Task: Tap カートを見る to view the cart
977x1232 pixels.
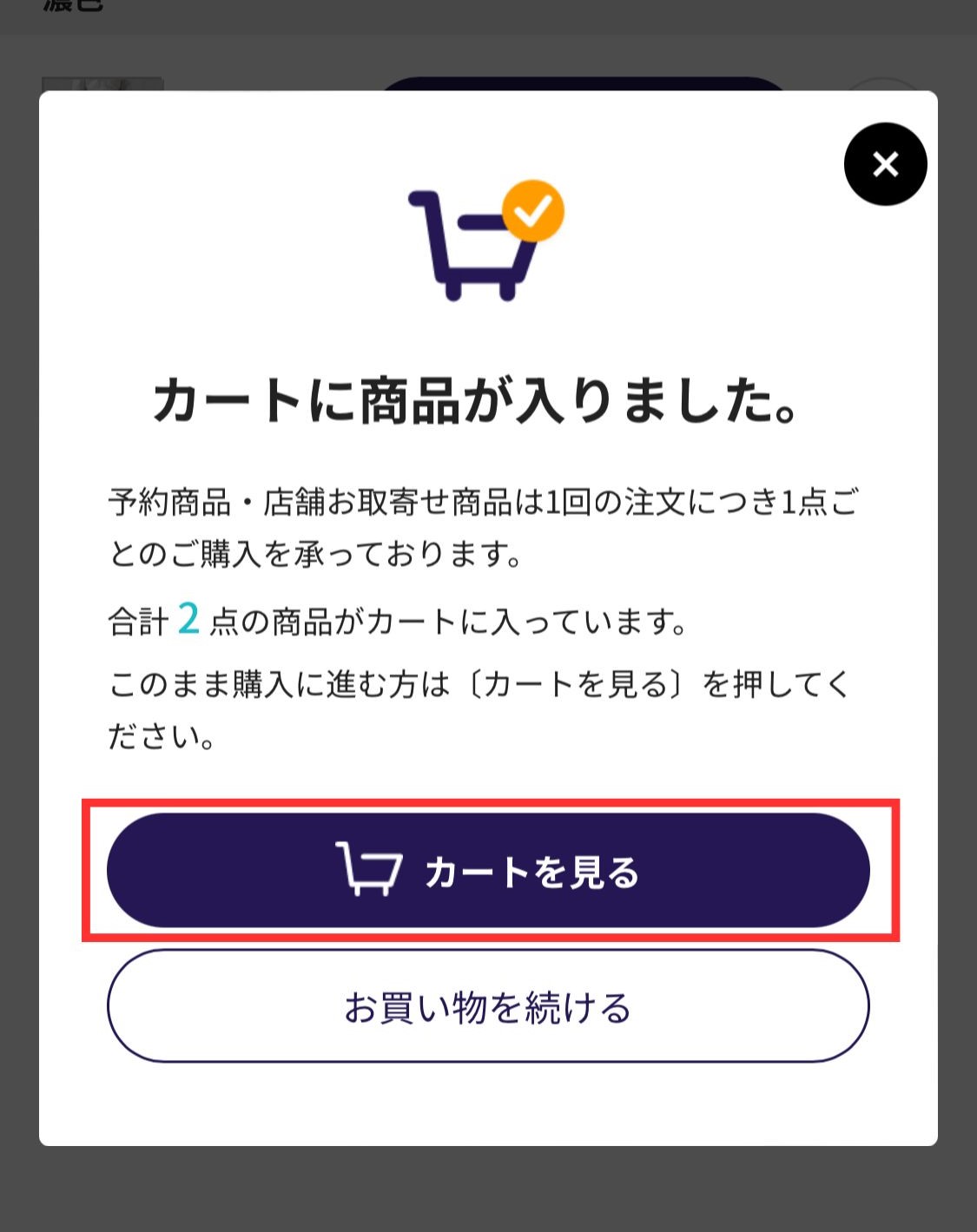Action: tap(488, 871)
